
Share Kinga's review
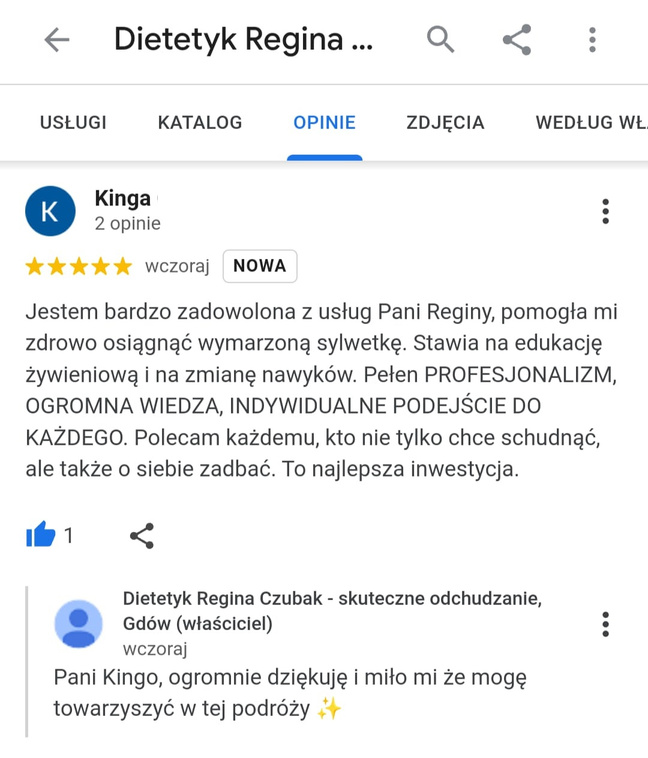(142, 536)
